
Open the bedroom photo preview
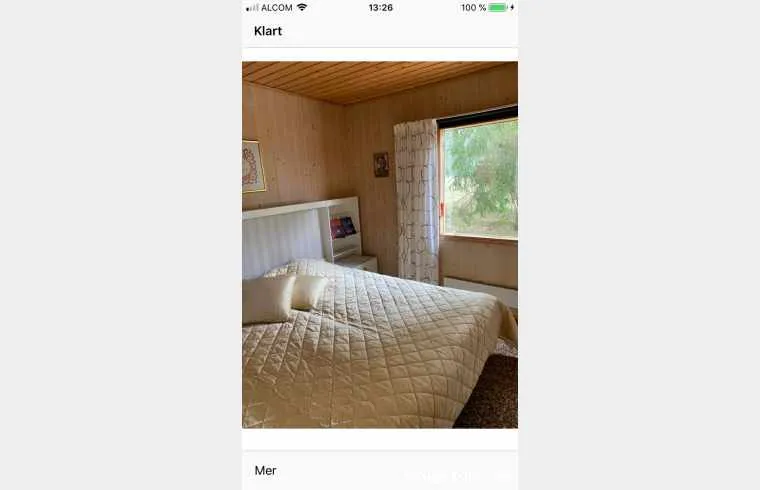click(x=380, y=245)
